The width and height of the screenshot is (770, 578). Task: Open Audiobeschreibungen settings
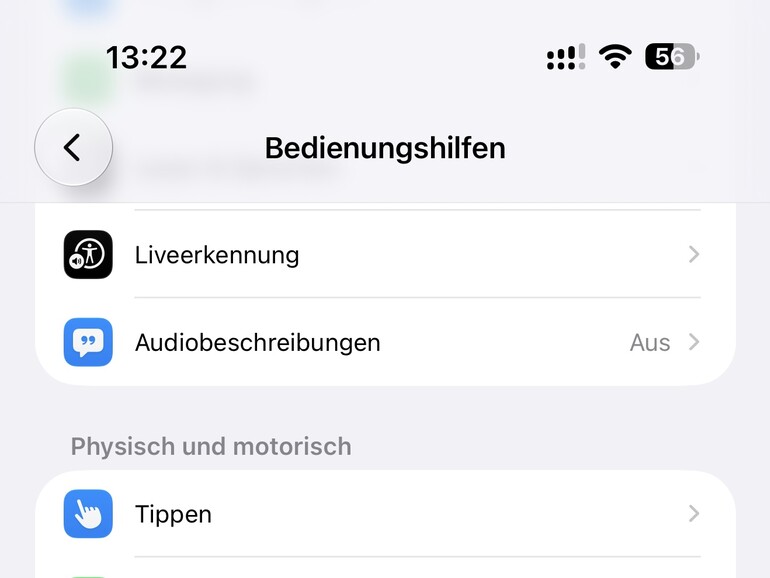pyautogui.click(x=385, y=342)
